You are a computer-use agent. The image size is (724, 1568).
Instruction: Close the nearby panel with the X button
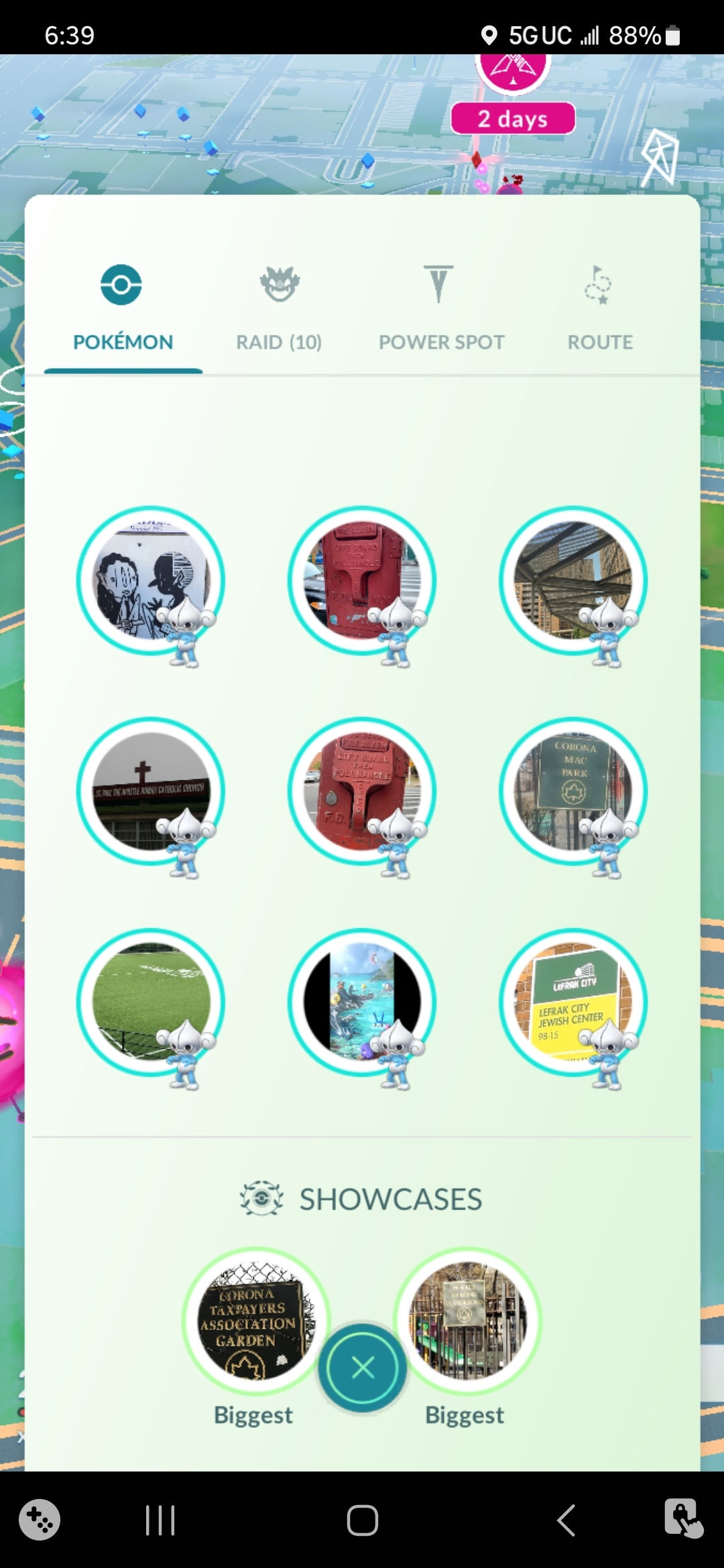point(363,1367)
